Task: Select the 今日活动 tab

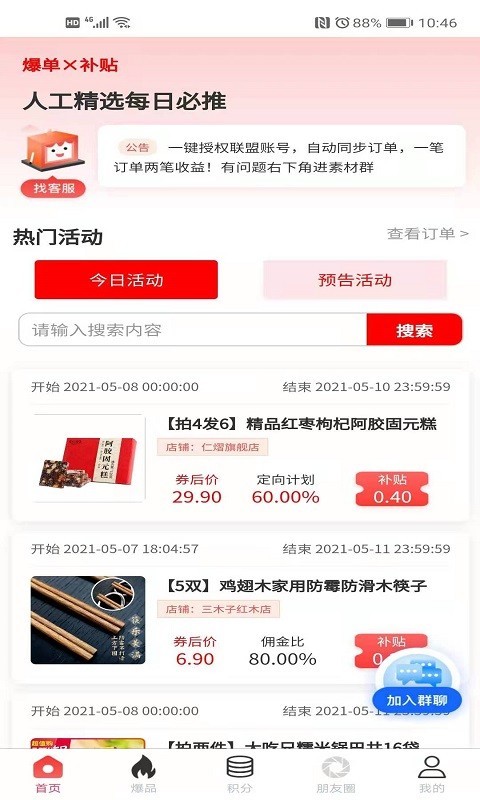Action: point(126,280)
